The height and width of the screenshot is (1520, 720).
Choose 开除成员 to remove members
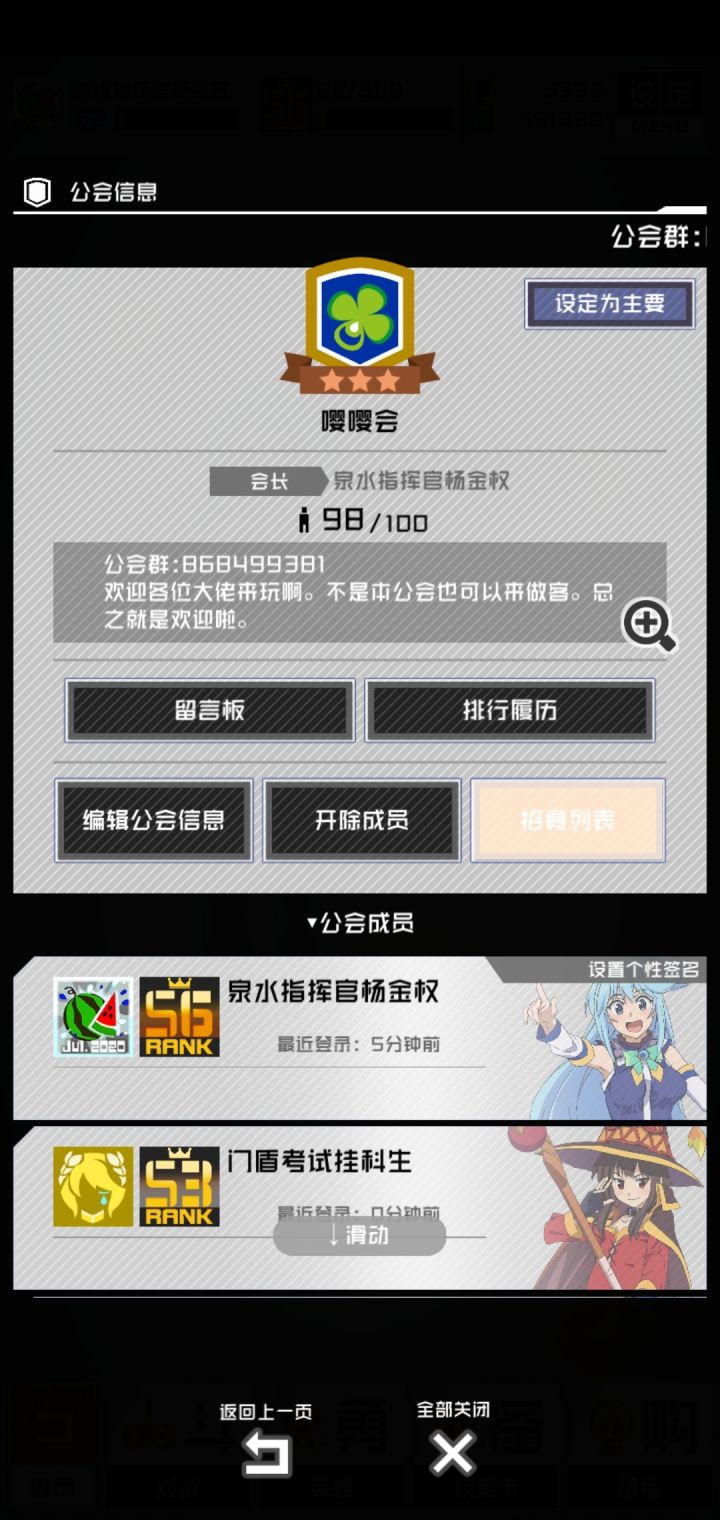[x=362, y=820]
